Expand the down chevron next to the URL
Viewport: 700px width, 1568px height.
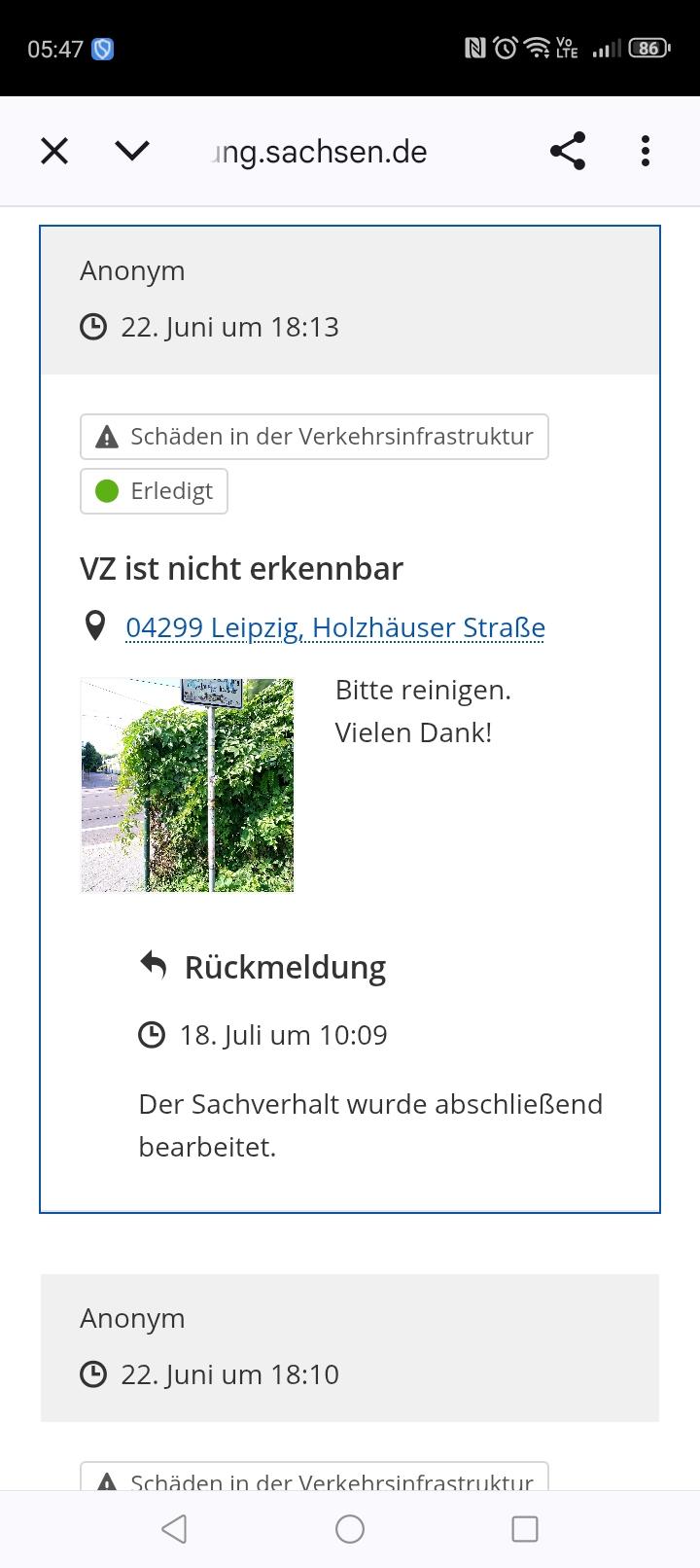[x=132, y=151]
